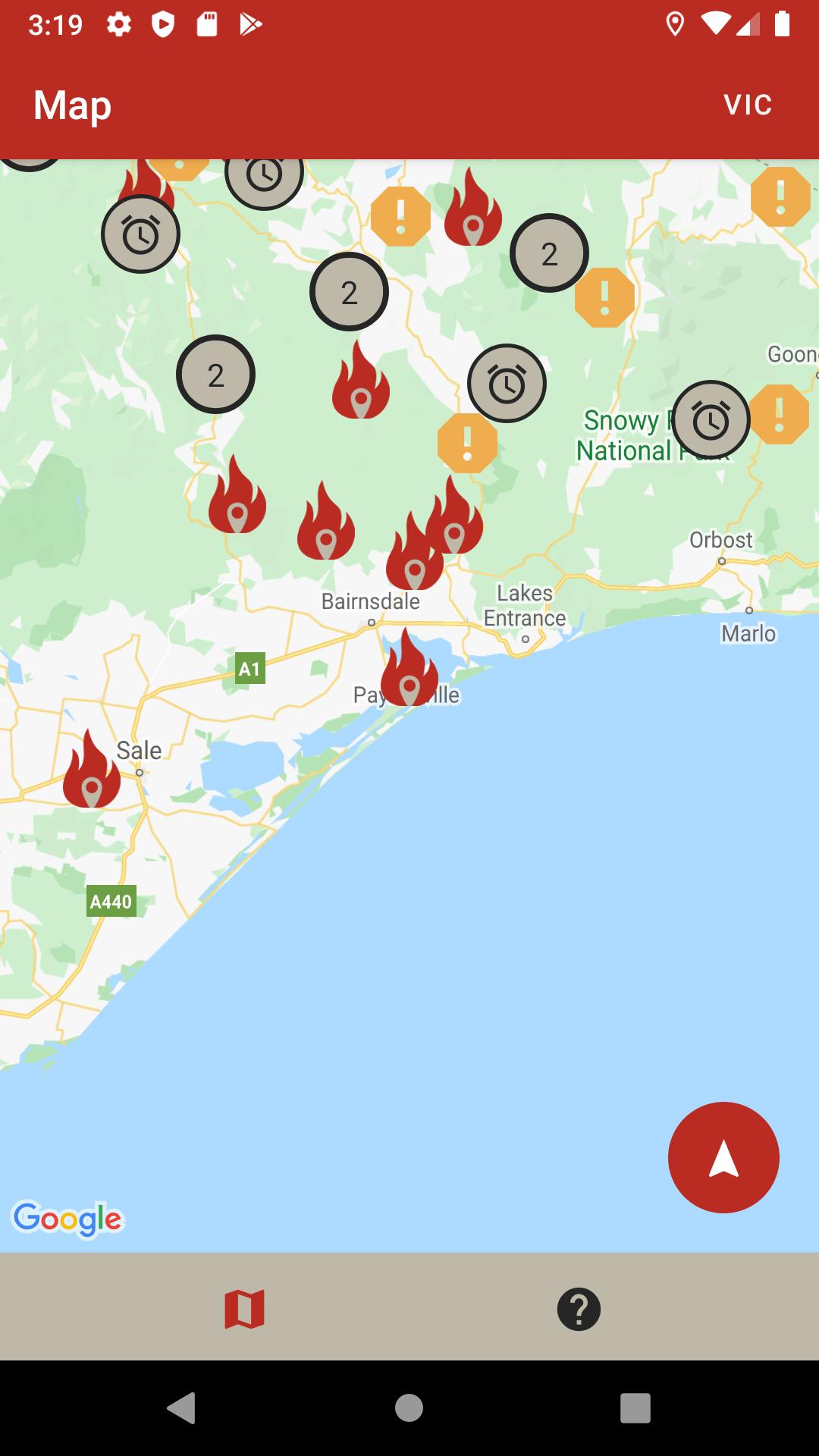Viewport: 819px width, 1456px height.
Task: Select the fire marker over Paynesville
Action: click(409, 670)
